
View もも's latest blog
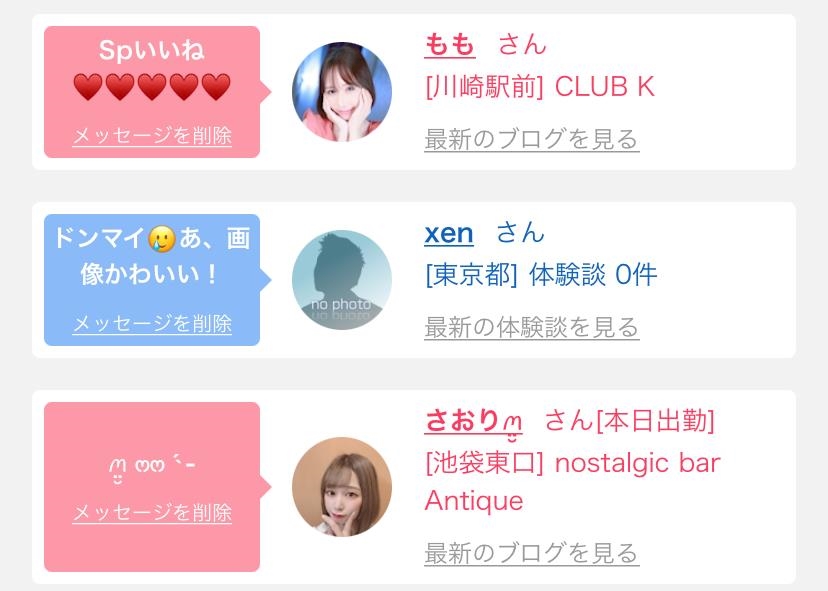531,139
